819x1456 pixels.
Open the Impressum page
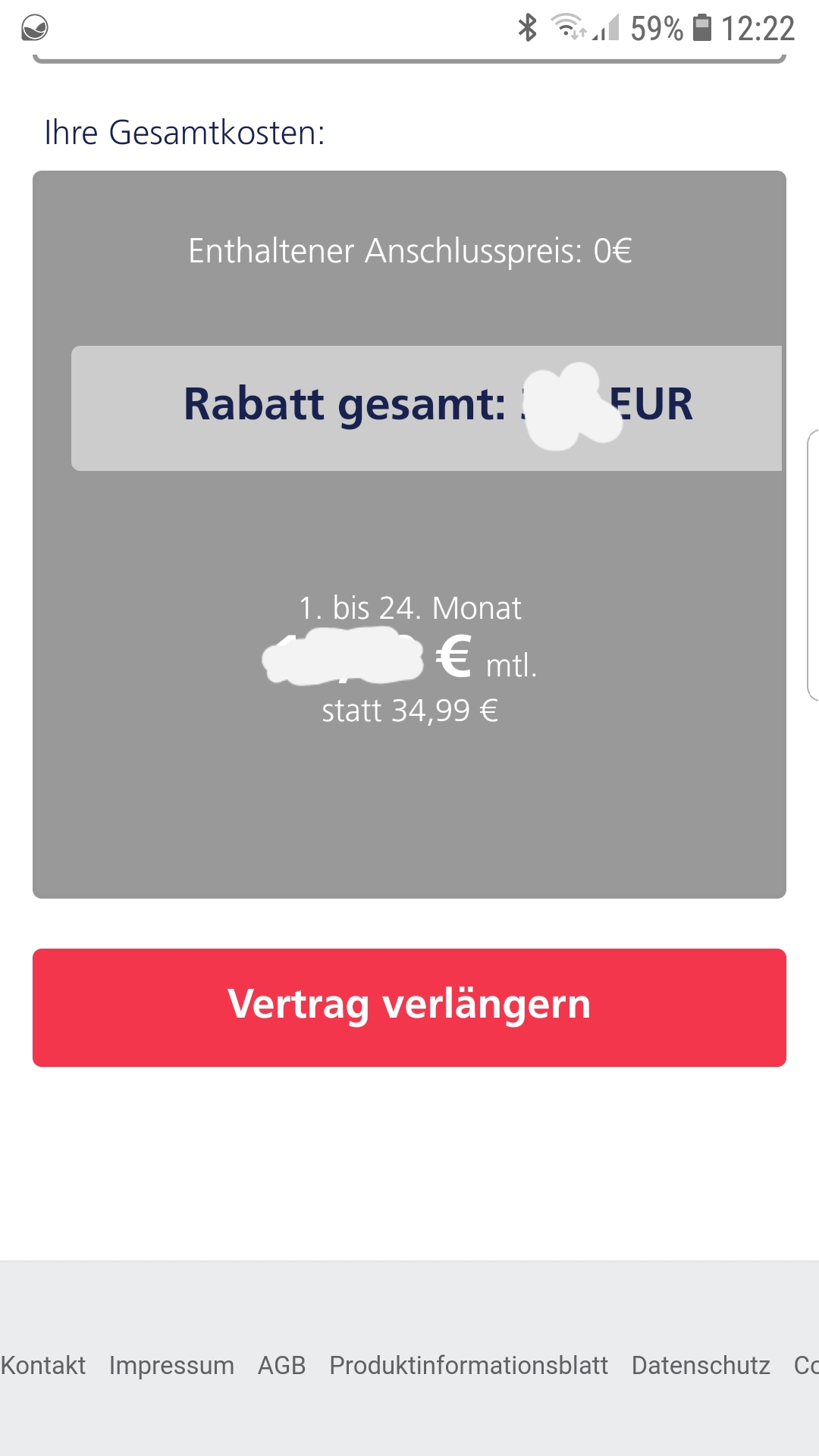coord(171,1365)
